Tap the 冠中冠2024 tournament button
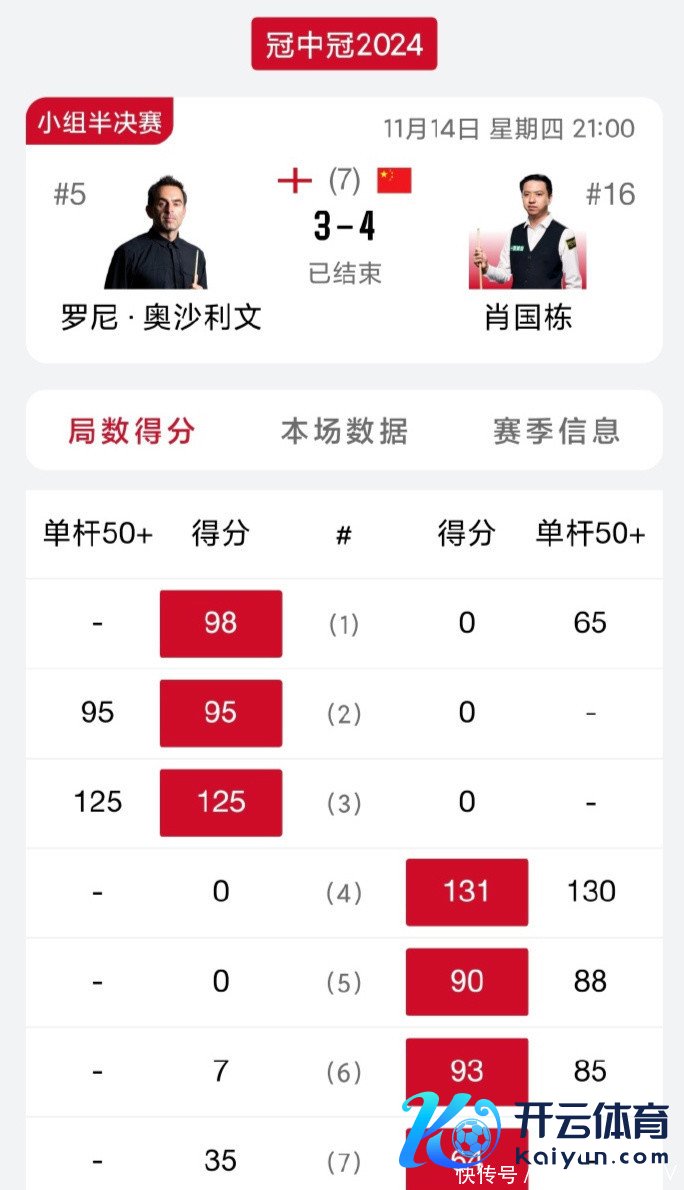684x1190 pixels. [x=344, y=45]
